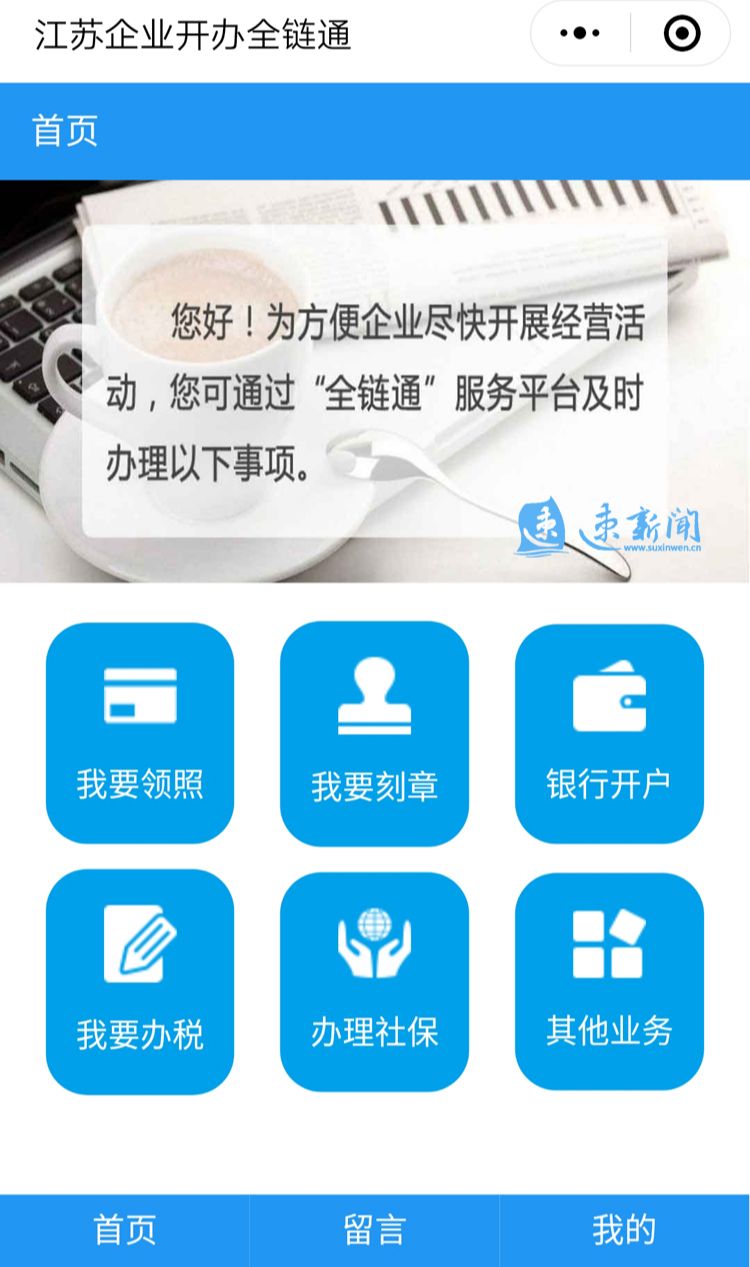Image resolution: width=750 pixels, height=1267 pixels.
Task: Open 办理社保 social security service
Action: [374, 981]
